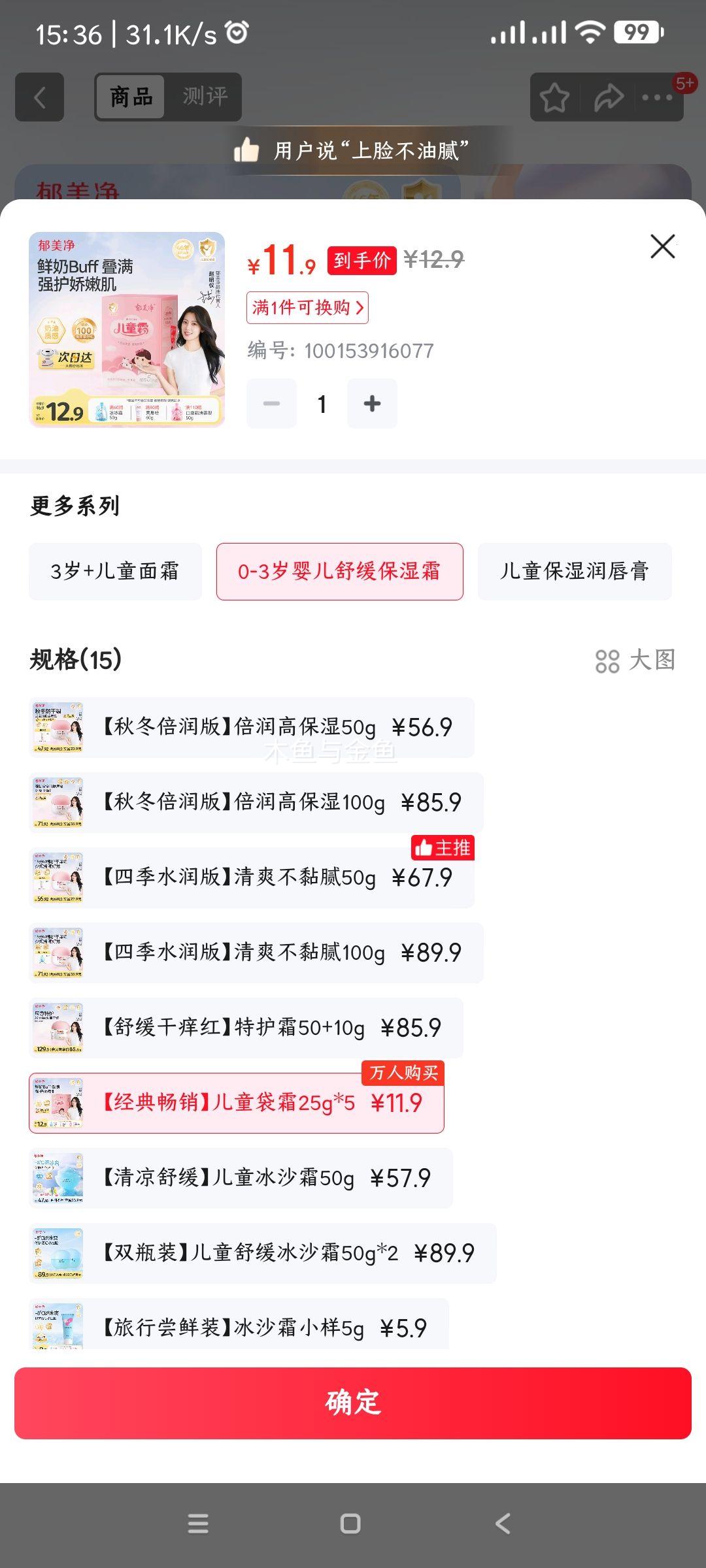Expand the 满1件可换购 offer details
This screenshot has width=706, height=1568.
(305, 308)
